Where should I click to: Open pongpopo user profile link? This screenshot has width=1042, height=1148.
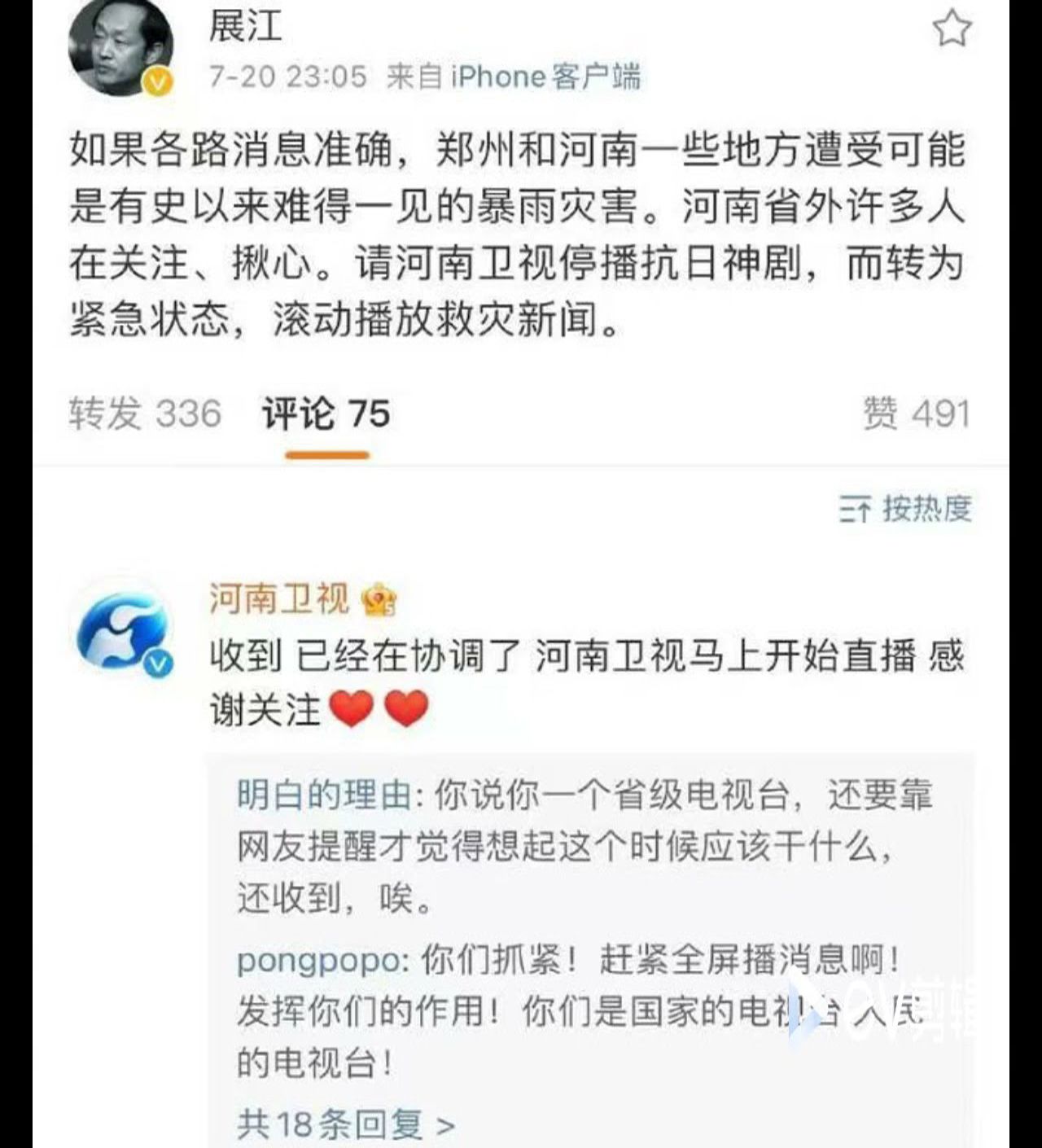[x=318, y=962]
